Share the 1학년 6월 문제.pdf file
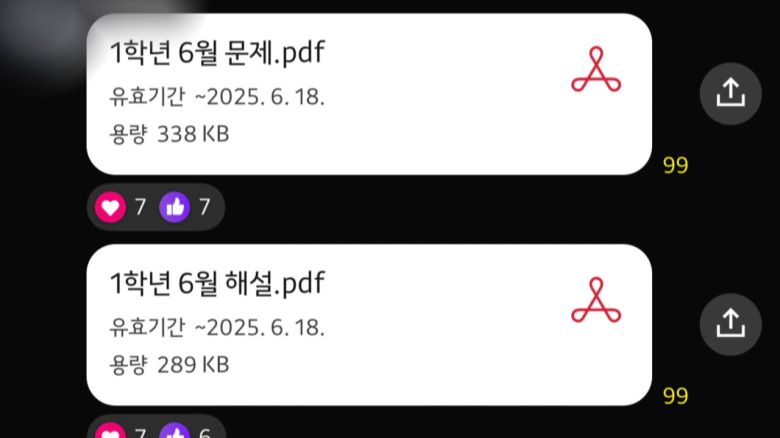This screenshot has height=438, width=780. 731,94
